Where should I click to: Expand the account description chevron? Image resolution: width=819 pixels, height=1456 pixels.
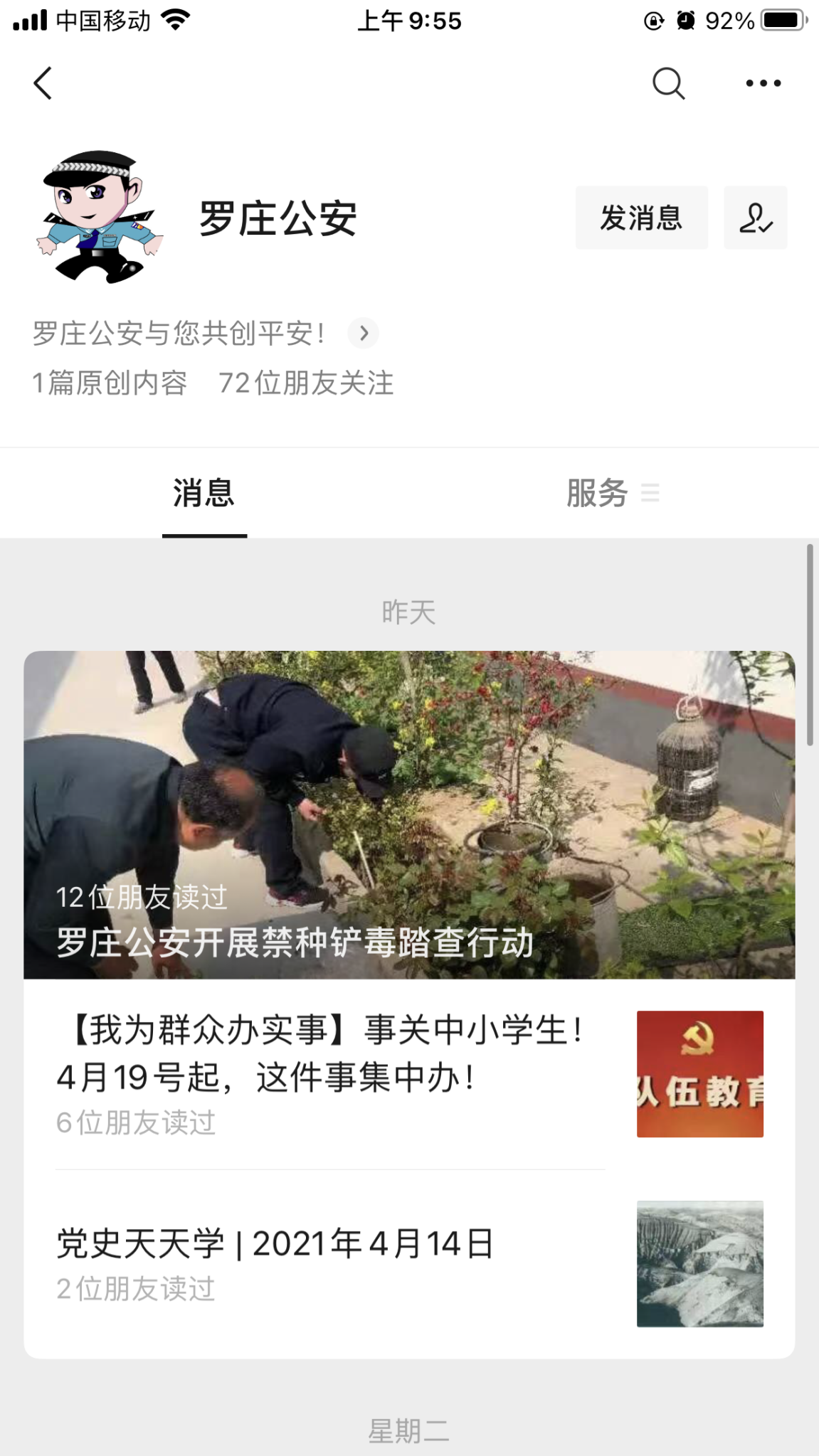[x=363, y=333]
